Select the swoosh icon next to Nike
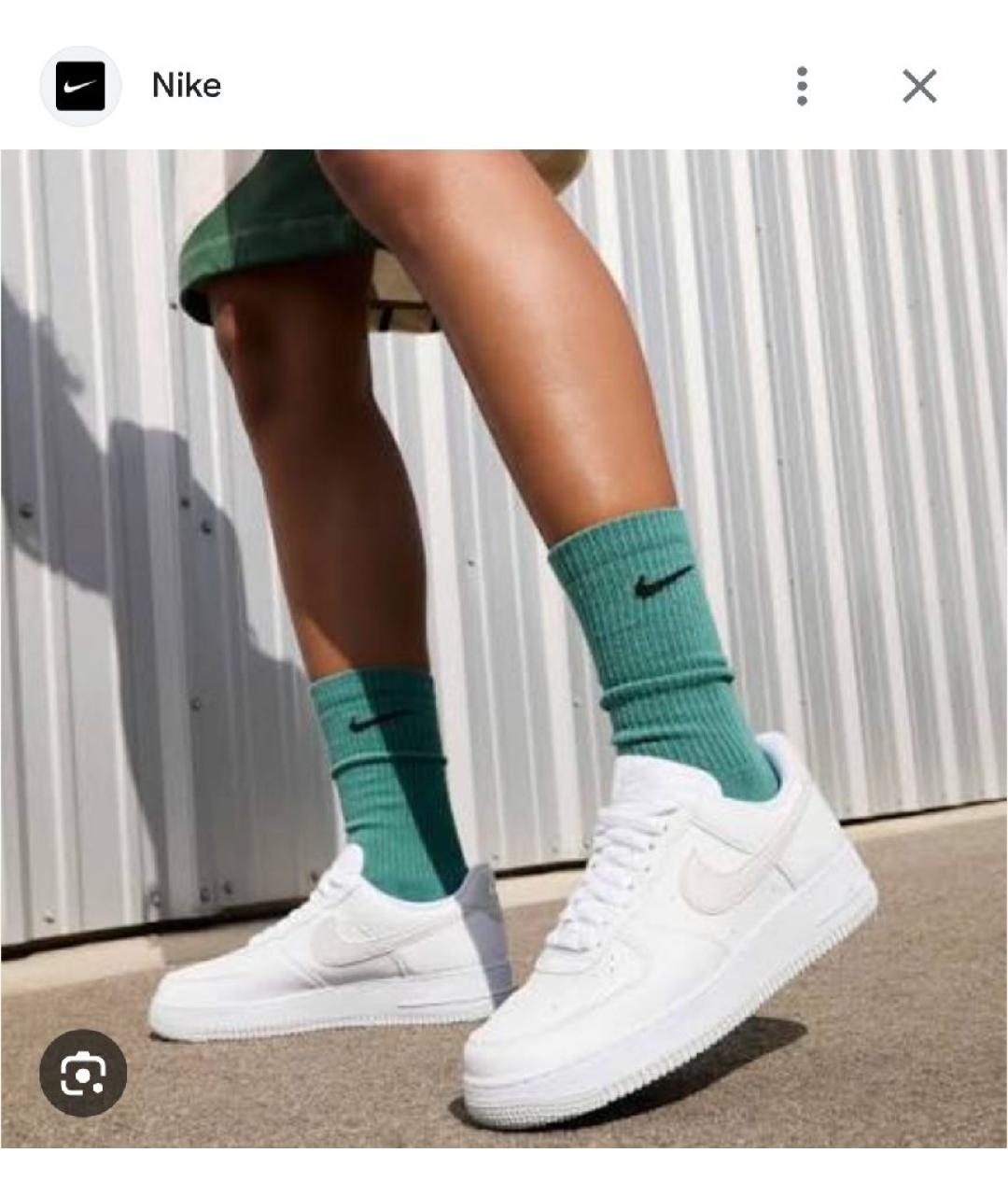Viewport: 1008px width, 1195px height. click(x=79, y=86)
